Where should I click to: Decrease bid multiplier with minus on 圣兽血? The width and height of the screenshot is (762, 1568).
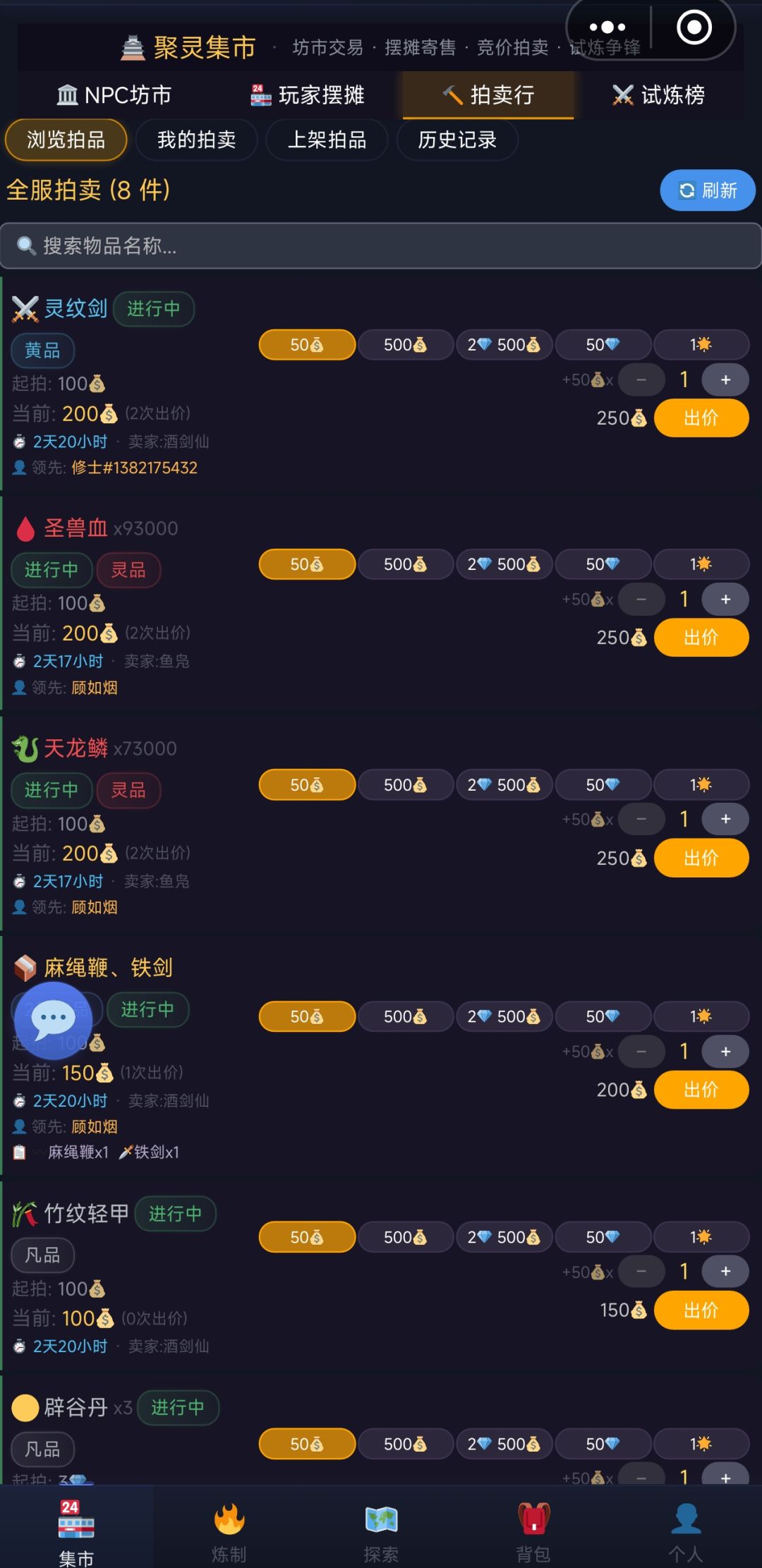(x=641, y=599)
